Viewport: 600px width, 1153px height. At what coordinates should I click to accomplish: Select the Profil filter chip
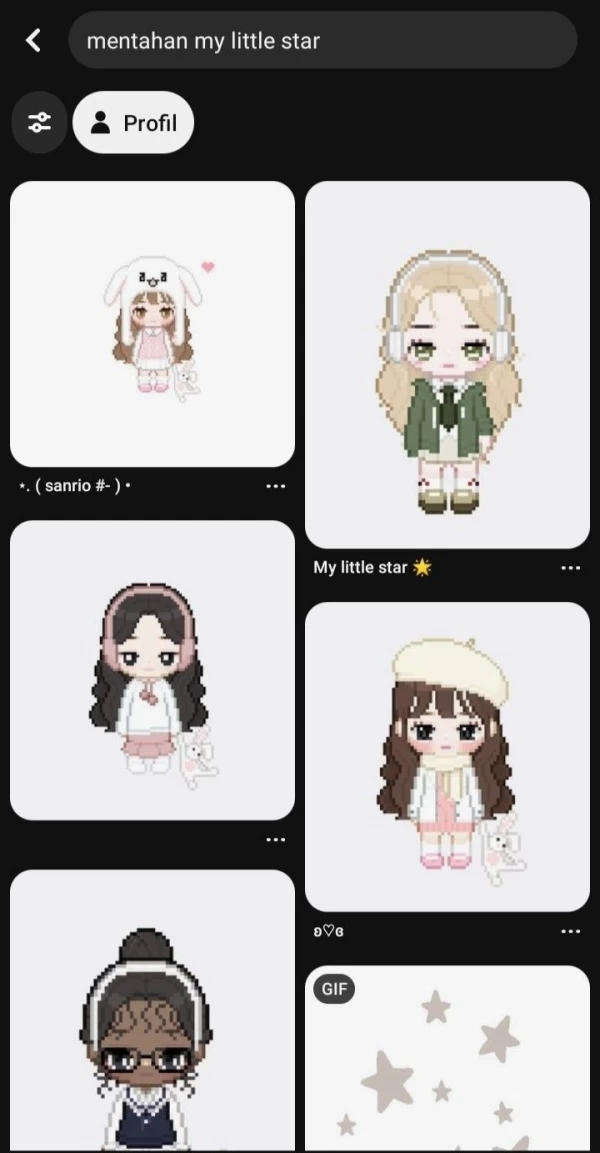click(133, 123)
